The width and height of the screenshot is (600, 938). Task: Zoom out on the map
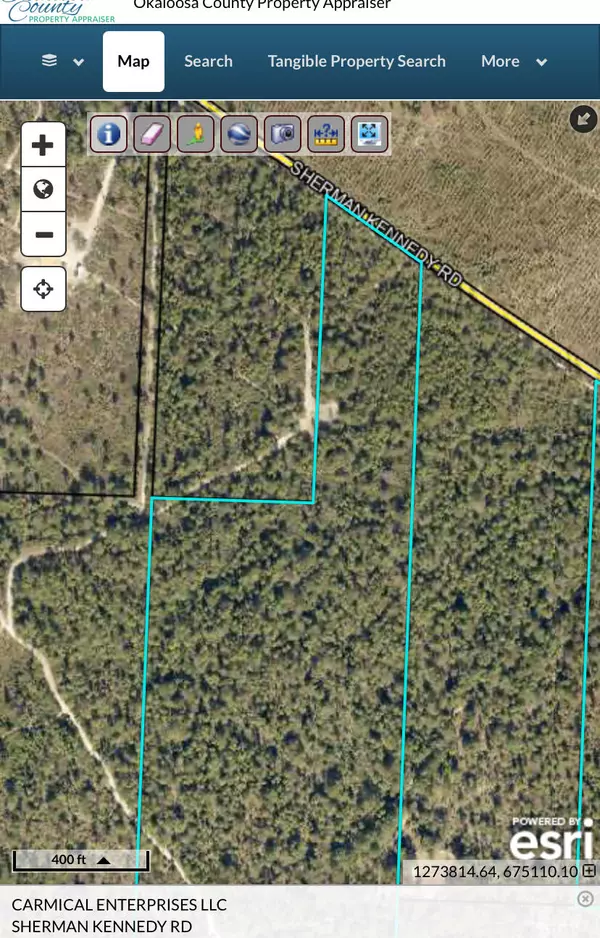[43, 235]
